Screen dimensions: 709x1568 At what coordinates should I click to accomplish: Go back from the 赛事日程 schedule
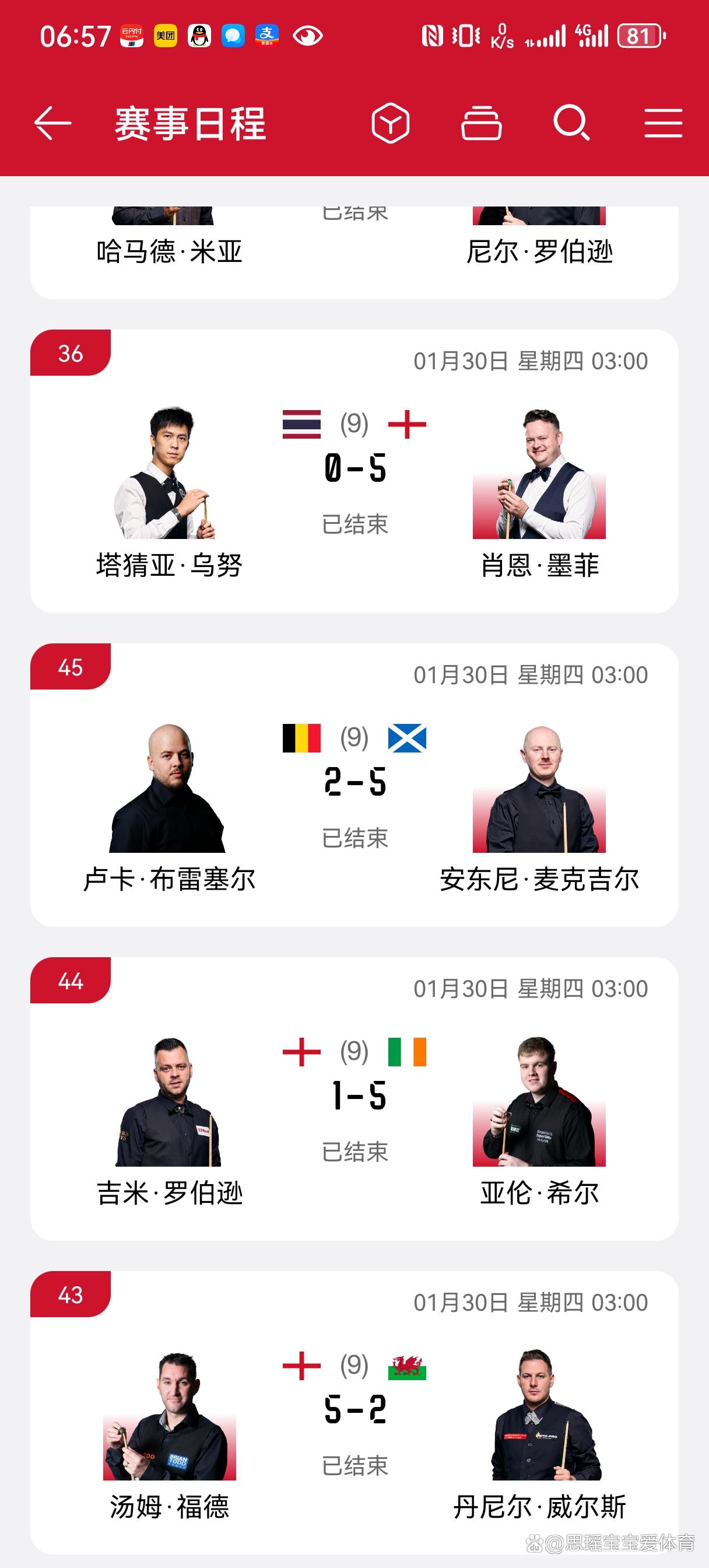(x=53, y=123)
